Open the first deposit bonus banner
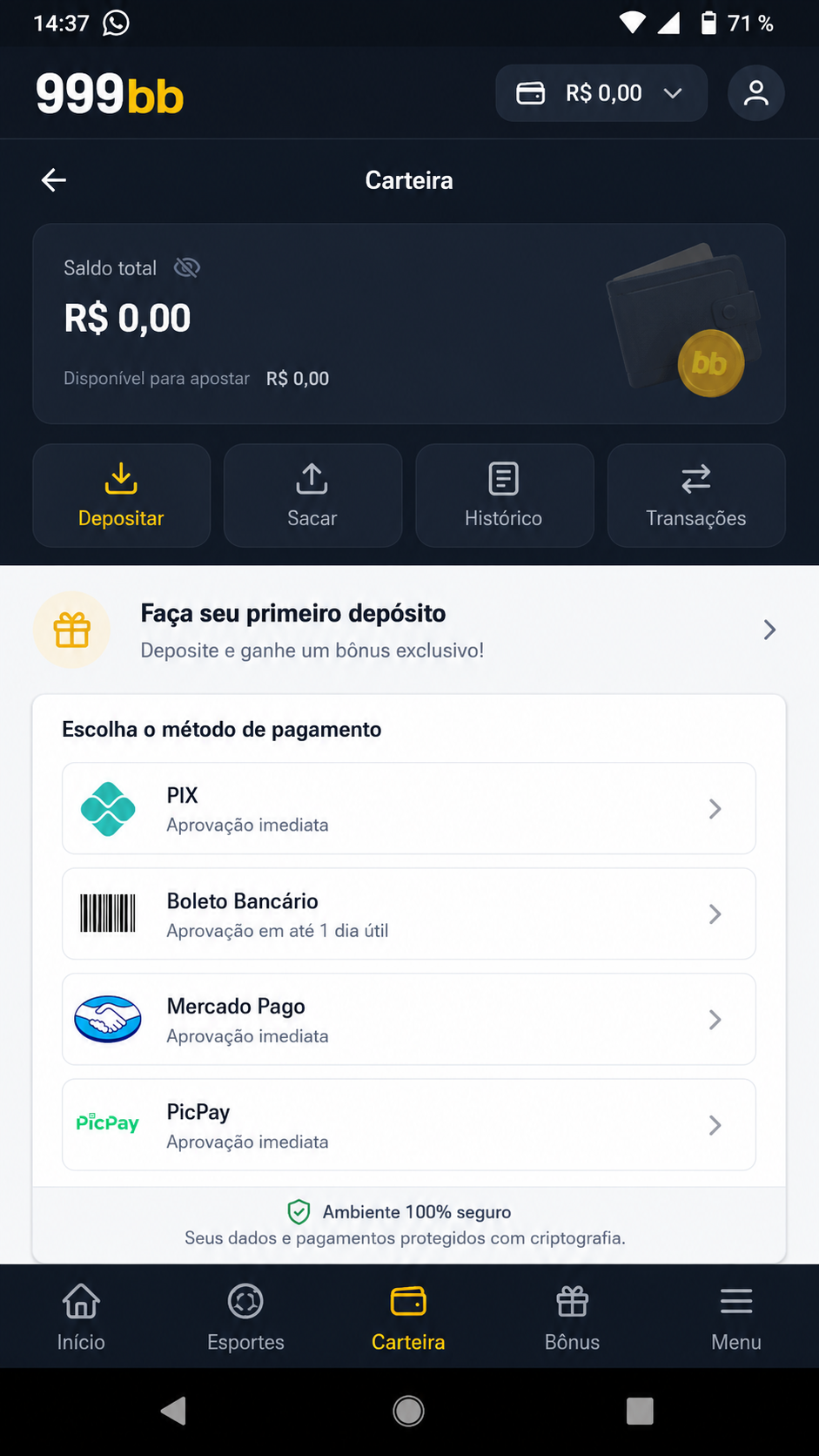Viewport: 819px width, 1456px height. pos(409,630)
